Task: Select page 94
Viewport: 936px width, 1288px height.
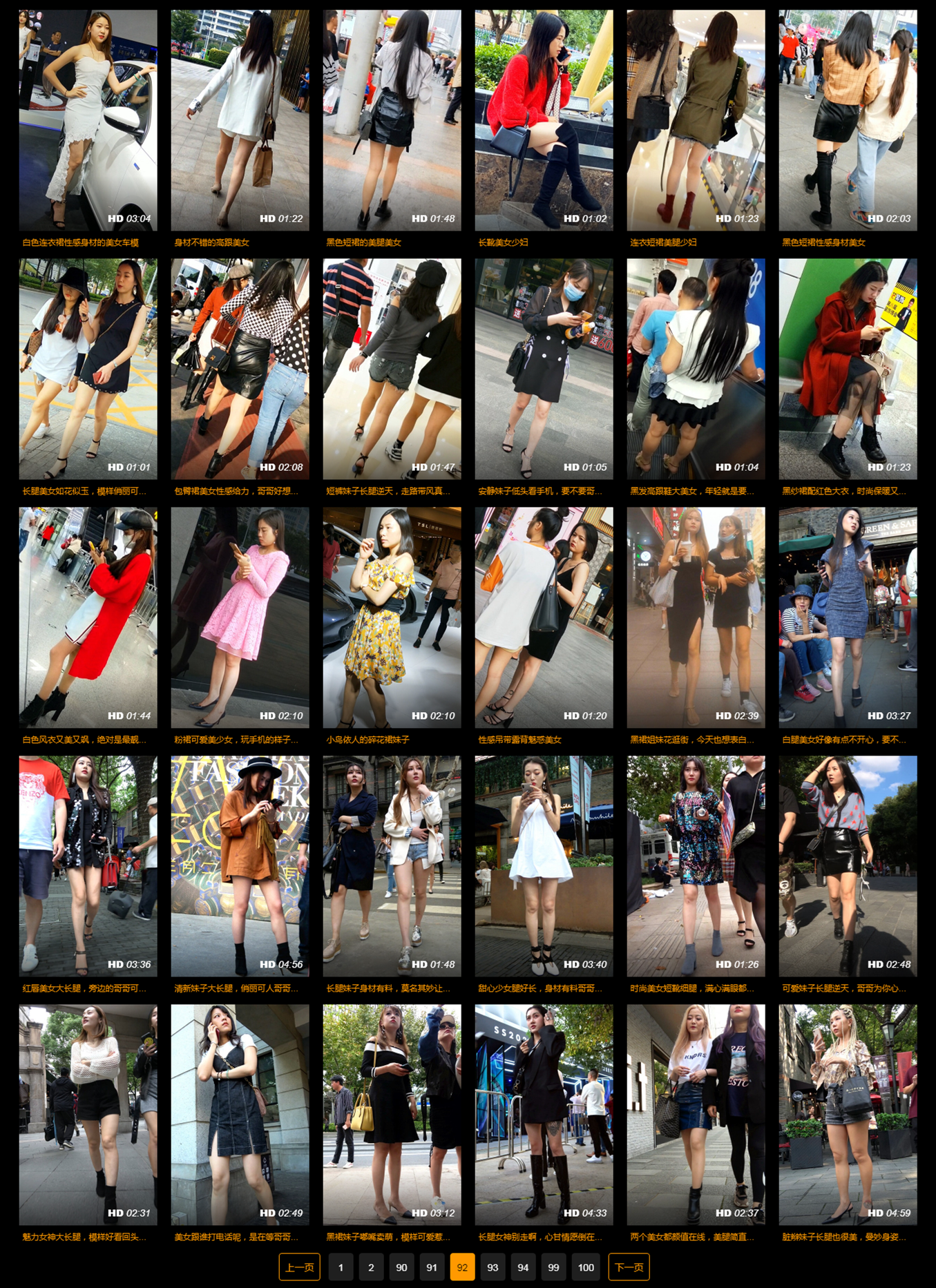Action: coord(523,1267)
